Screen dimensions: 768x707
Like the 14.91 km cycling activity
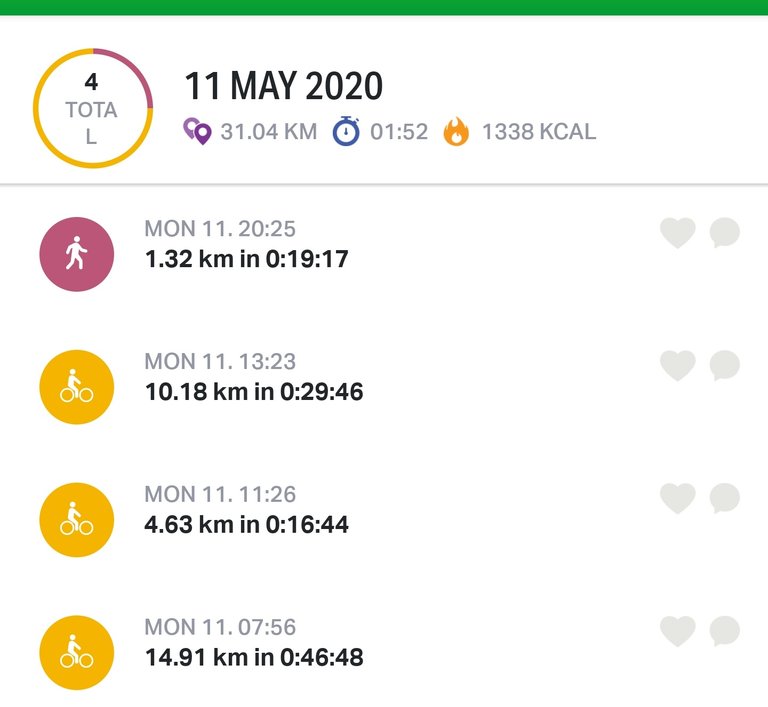677,631
